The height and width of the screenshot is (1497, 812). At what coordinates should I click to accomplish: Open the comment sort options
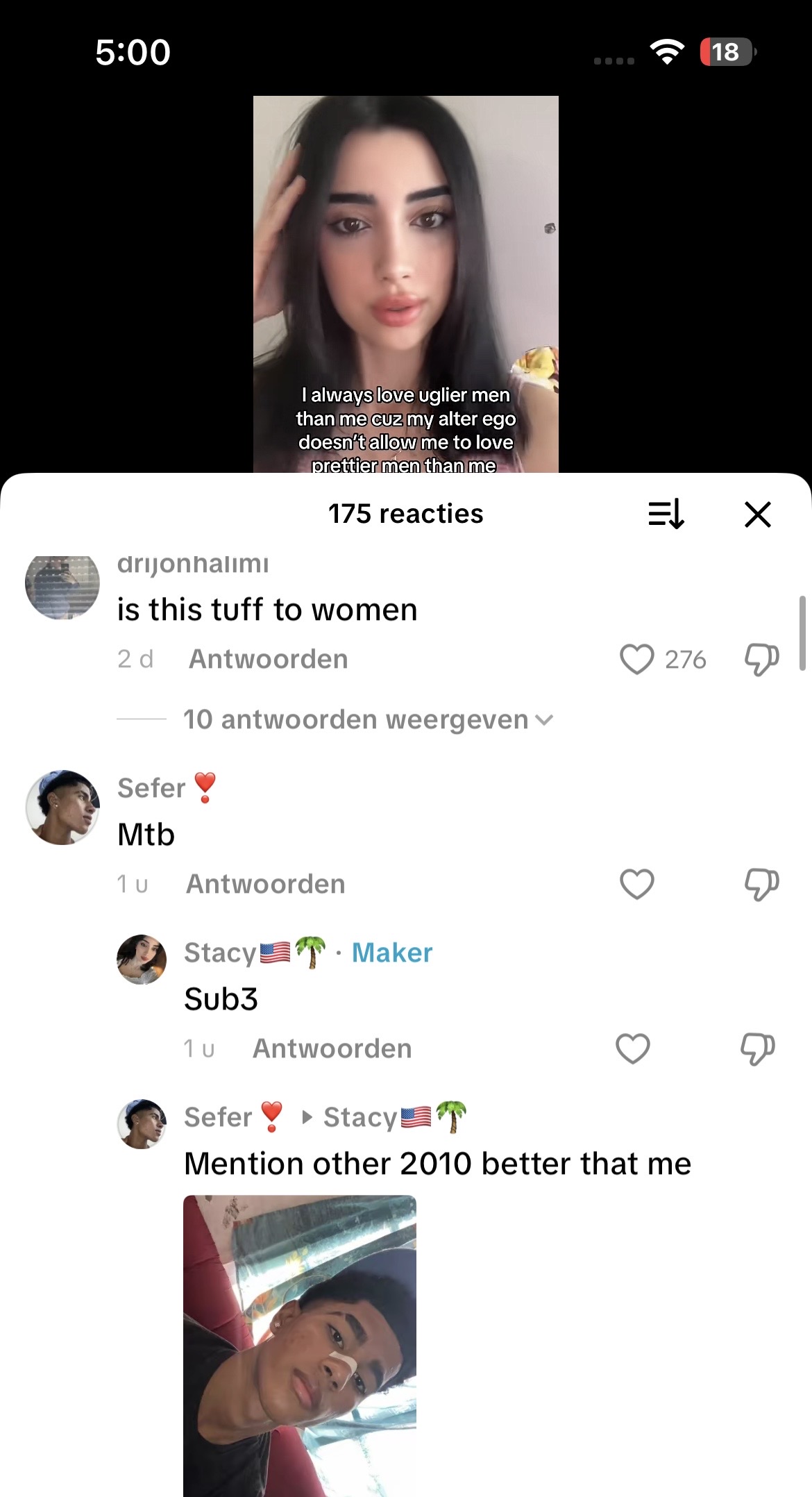pyautogui.click(x=666, y=515)
